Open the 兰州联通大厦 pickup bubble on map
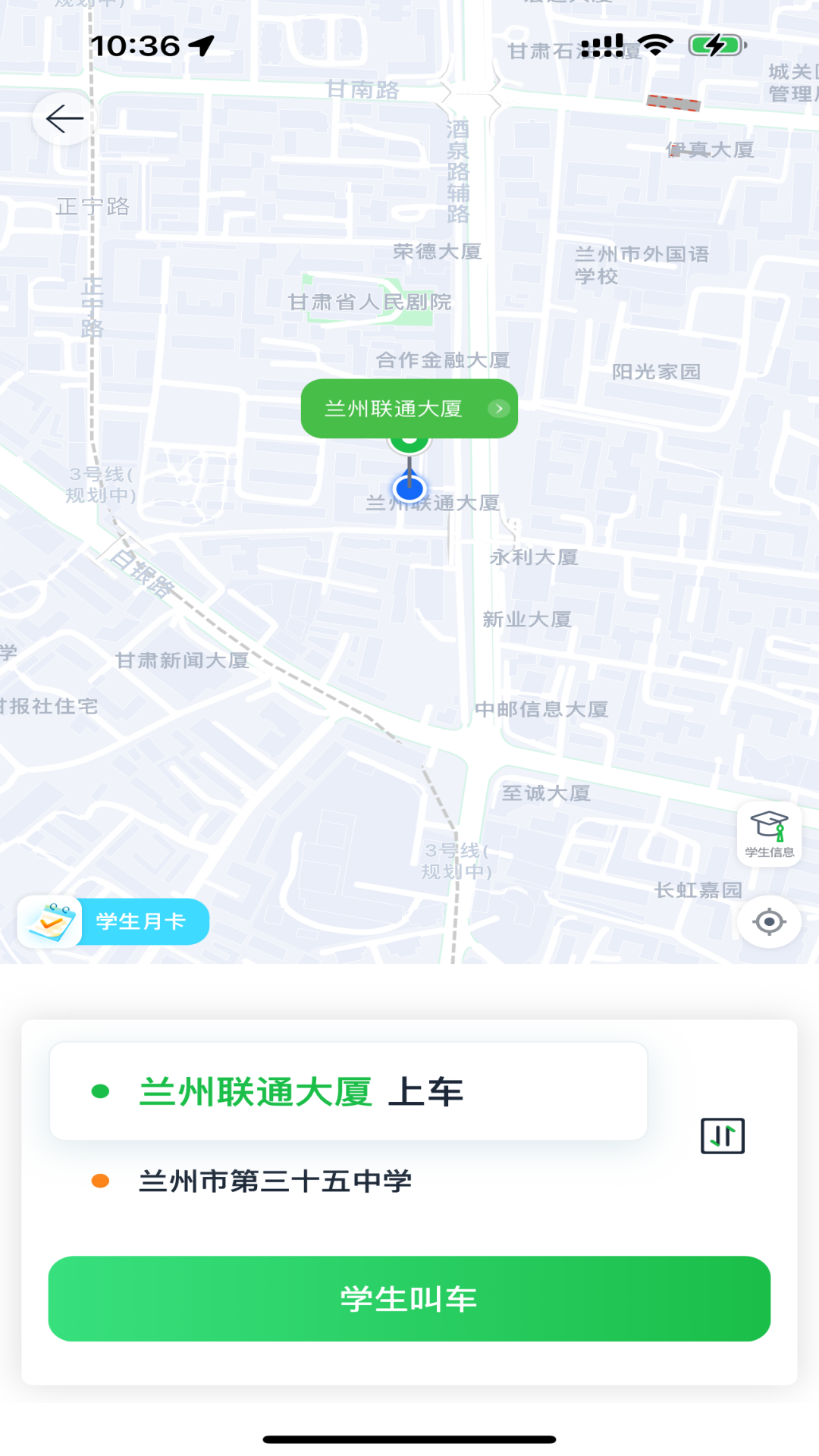The height and width of the screenshot is (1456, 819). point(409,409)
